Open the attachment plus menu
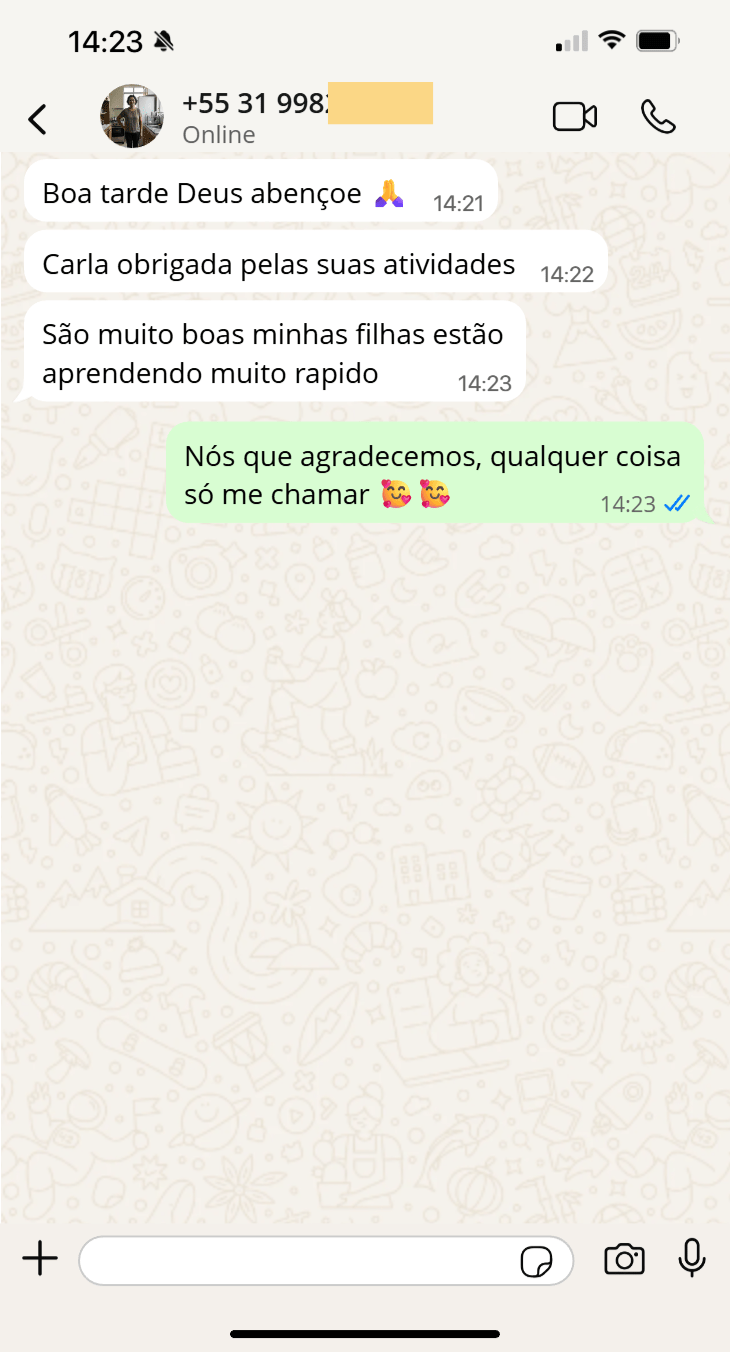Screen dimensions: 730x1352 click(40, 1259)
